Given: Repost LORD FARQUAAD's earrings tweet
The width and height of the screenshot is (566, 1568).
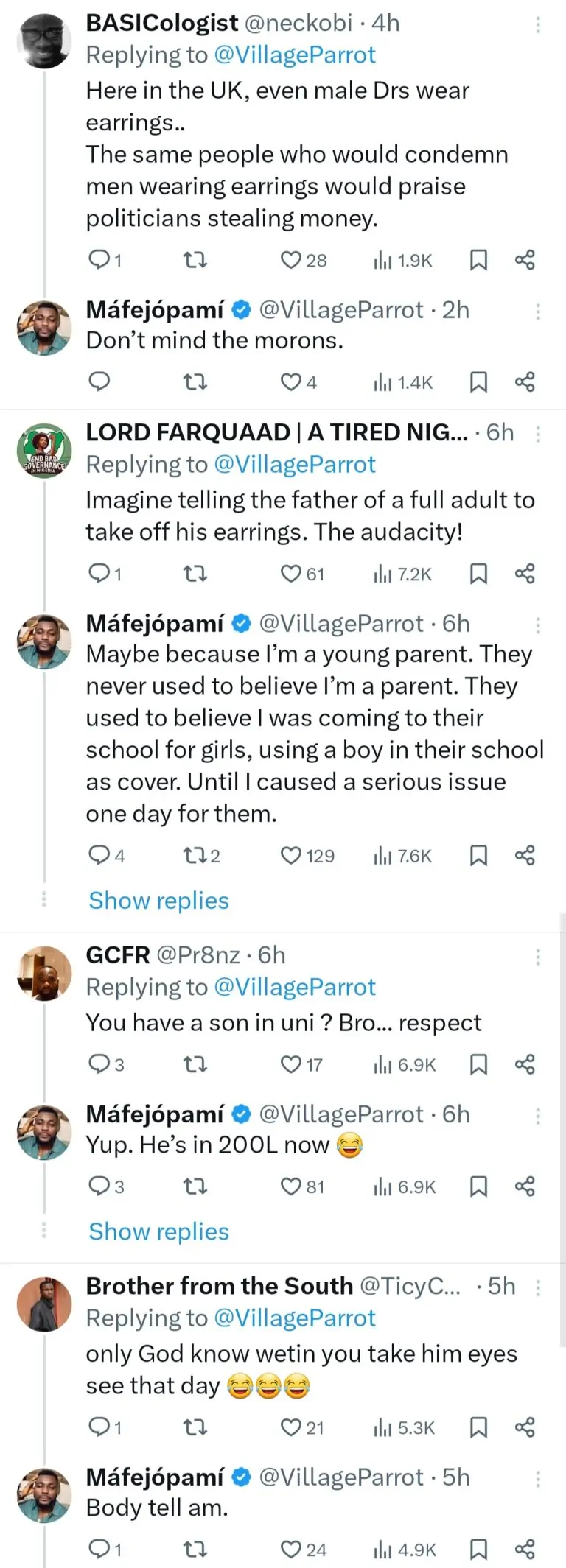Looking at the screenshot, I should pos(195,574).
